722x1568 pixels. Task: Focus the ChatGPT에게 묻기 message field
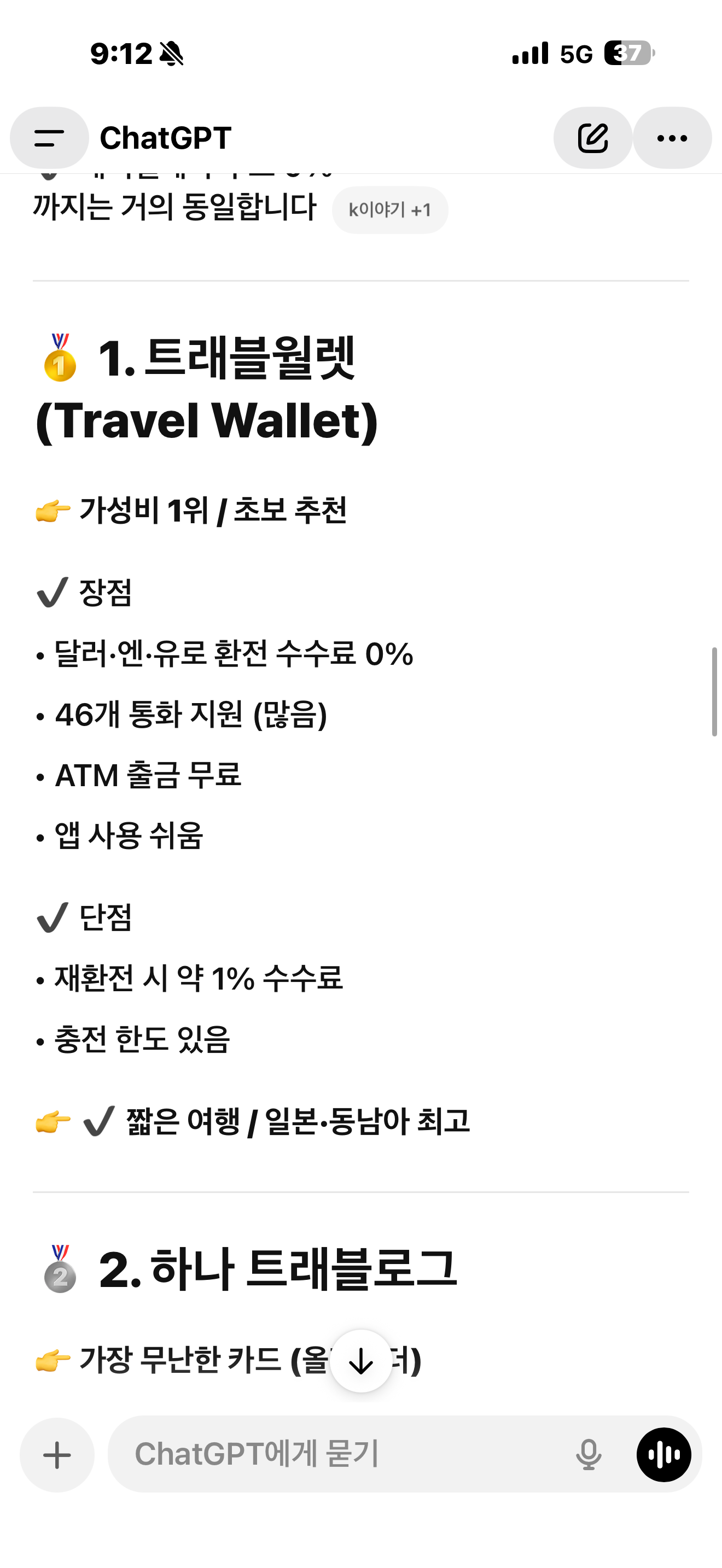(x=341, y=1454)
